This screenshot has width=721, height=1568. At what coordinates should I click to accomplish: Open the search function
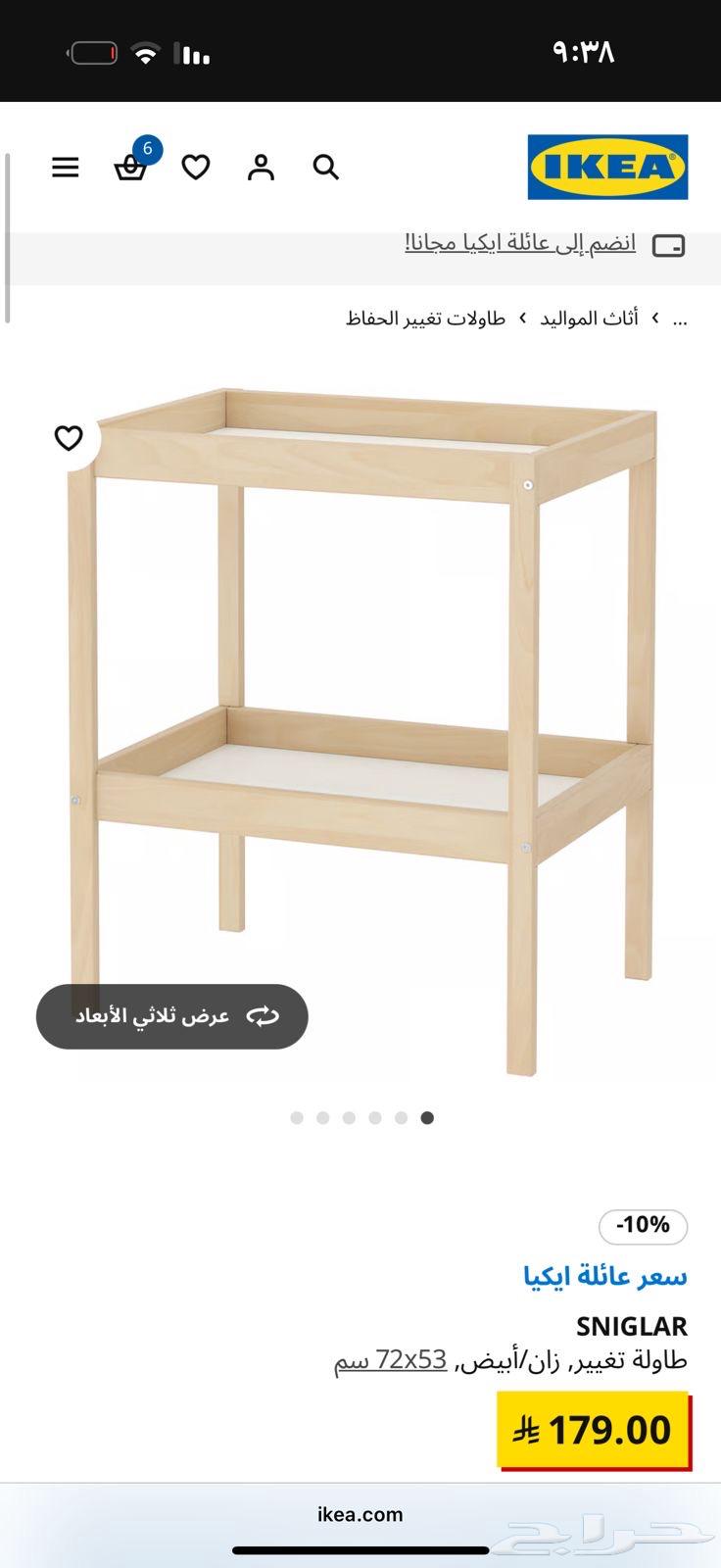(x=324, y=168)
